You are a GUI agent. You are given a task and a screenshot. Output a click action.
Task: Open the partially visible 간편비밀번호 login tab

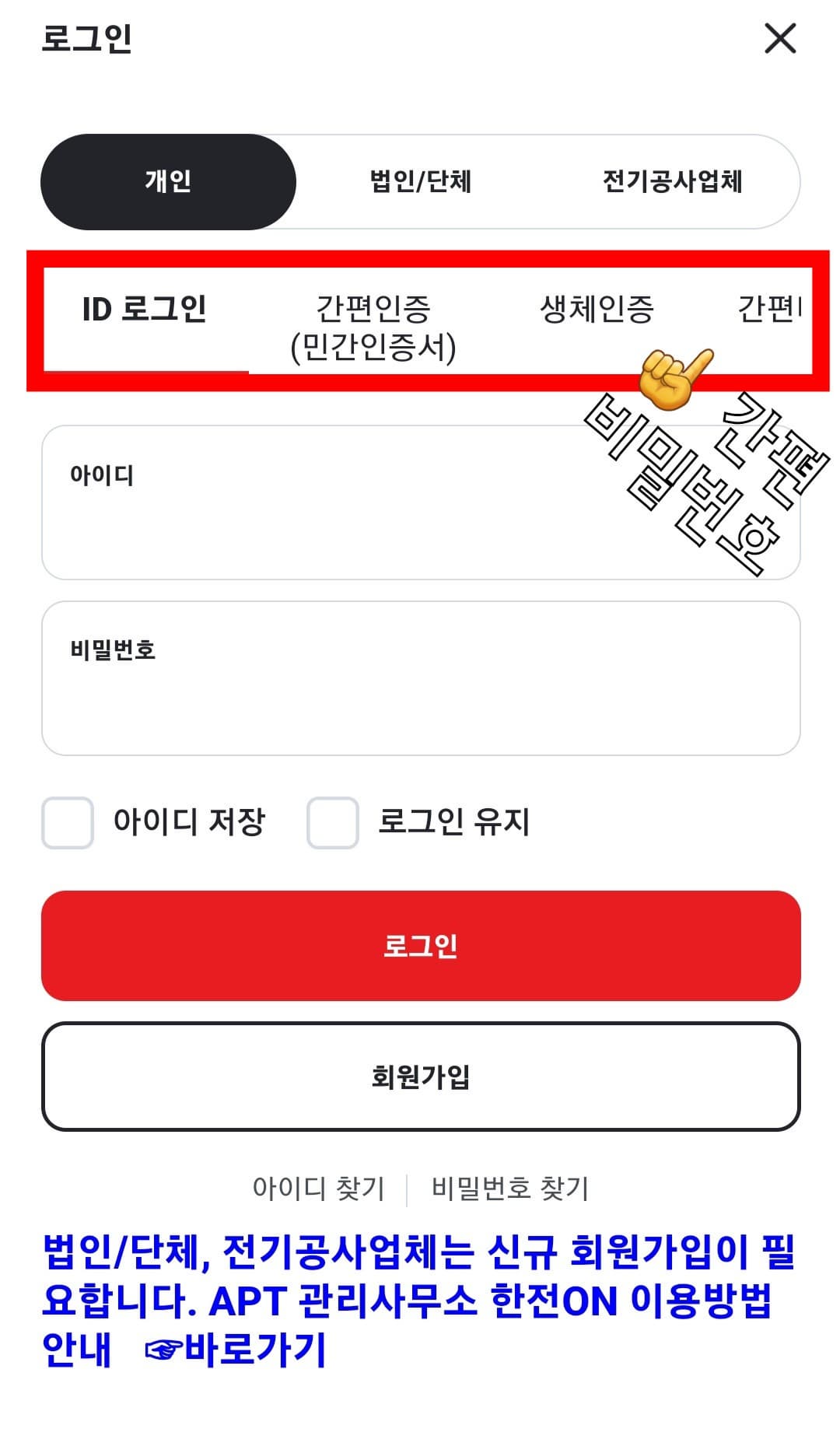(x=770, y=310)
